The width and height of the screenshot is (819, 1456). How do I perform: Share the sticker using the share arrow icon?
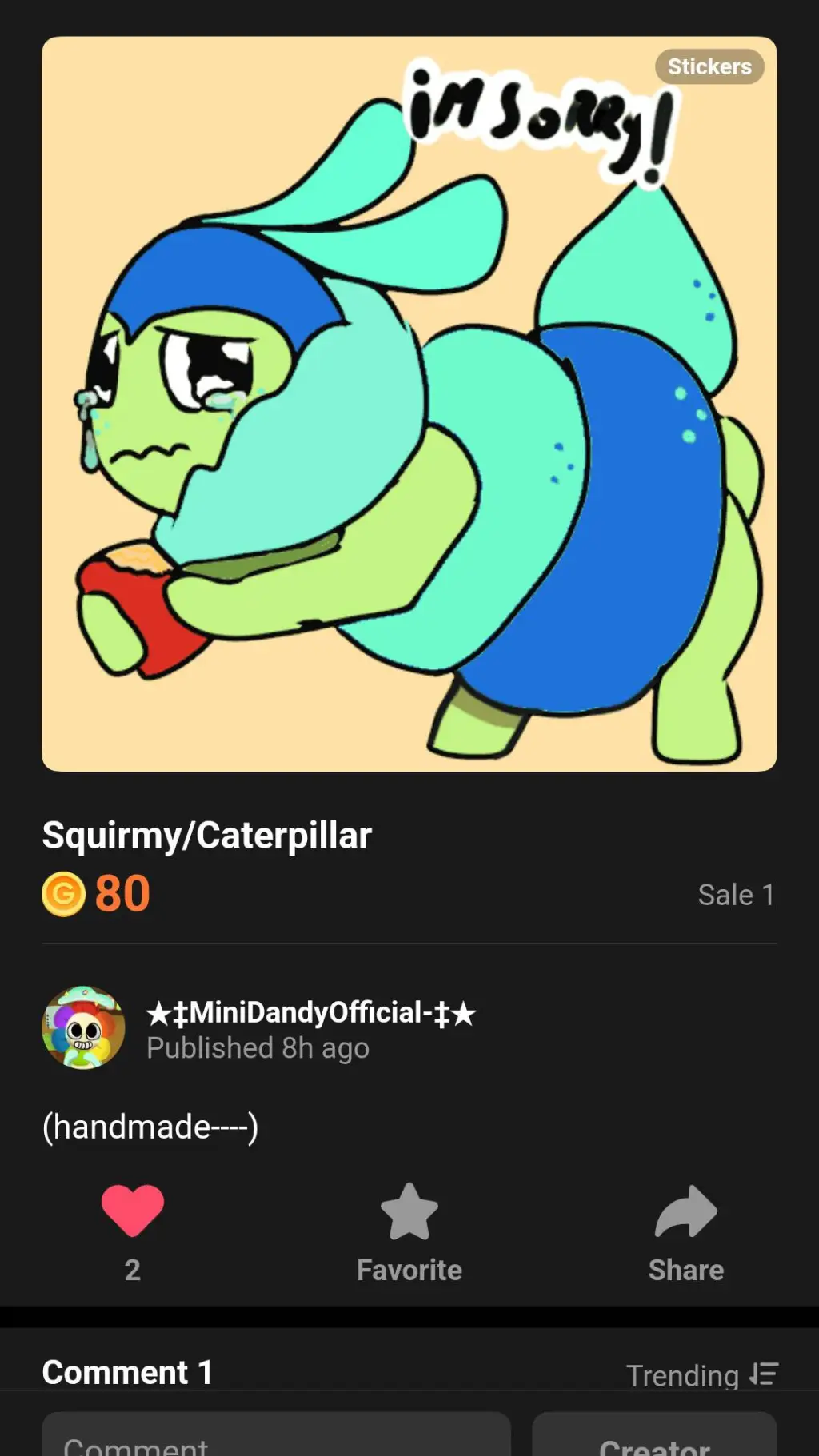685,1215
